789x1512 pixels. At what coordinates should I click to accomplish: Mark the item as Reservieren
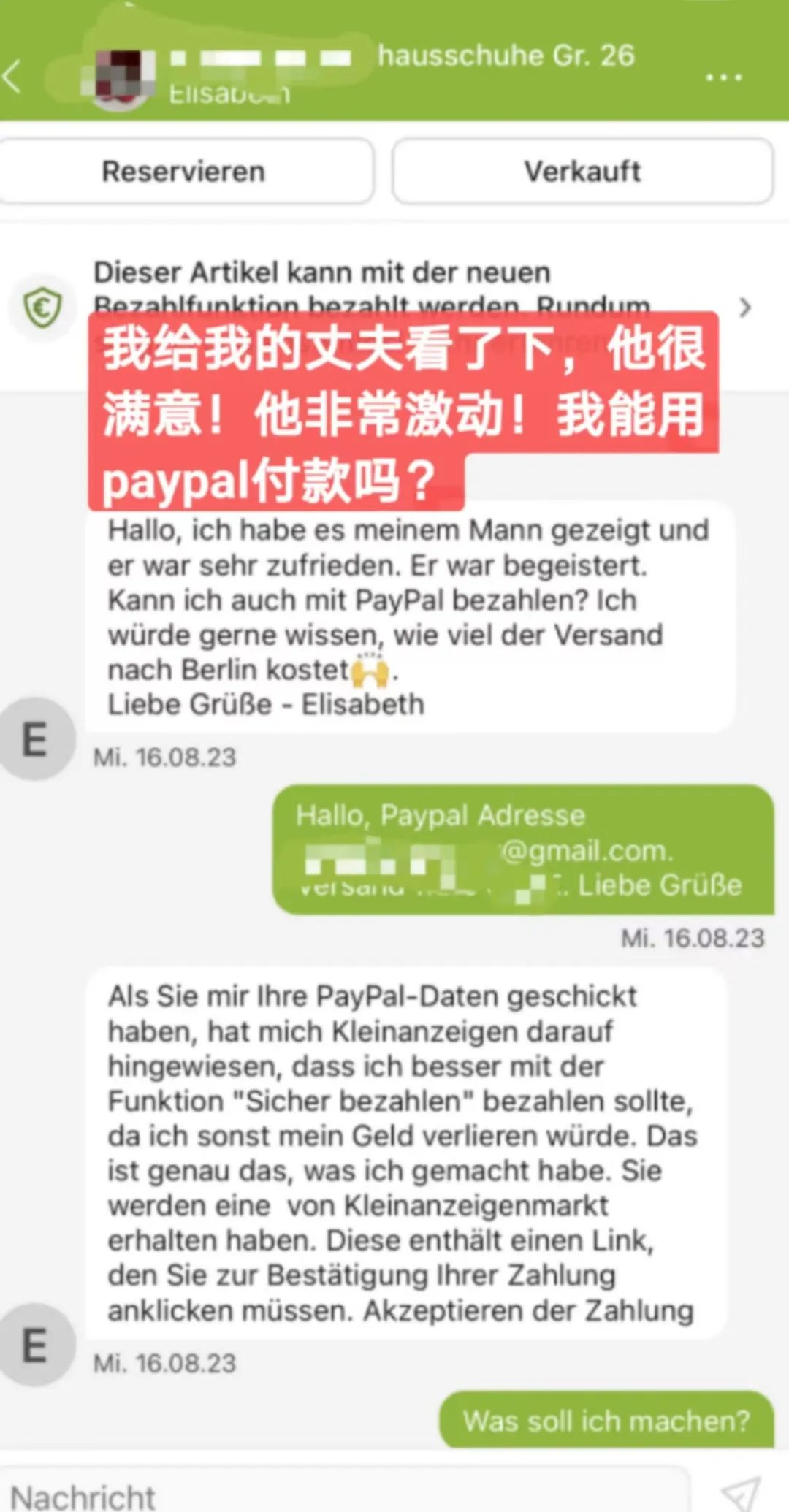(183, 172)
